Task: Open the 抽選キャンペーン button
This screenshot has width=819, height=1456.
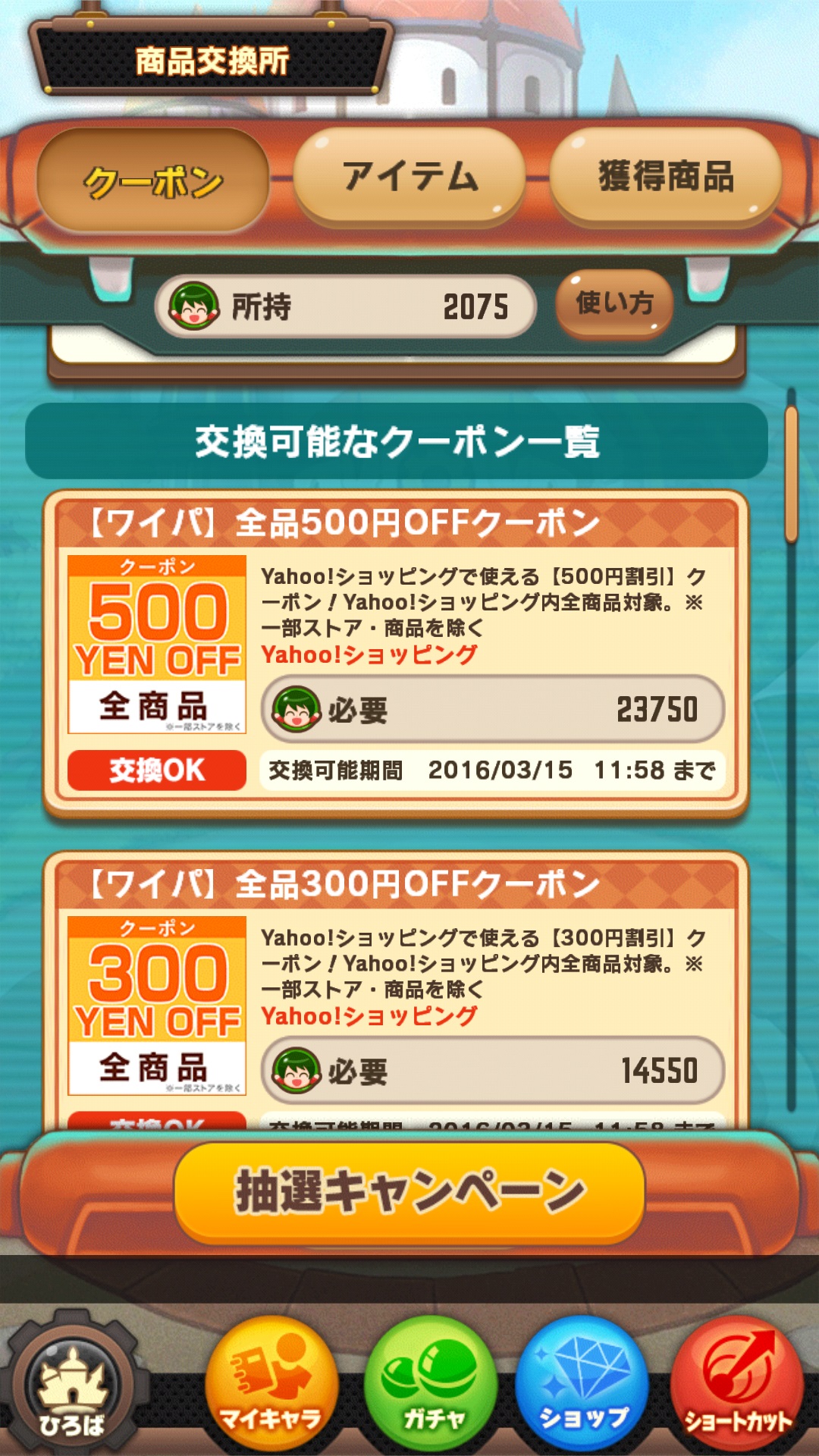Action: point(409,1192)
